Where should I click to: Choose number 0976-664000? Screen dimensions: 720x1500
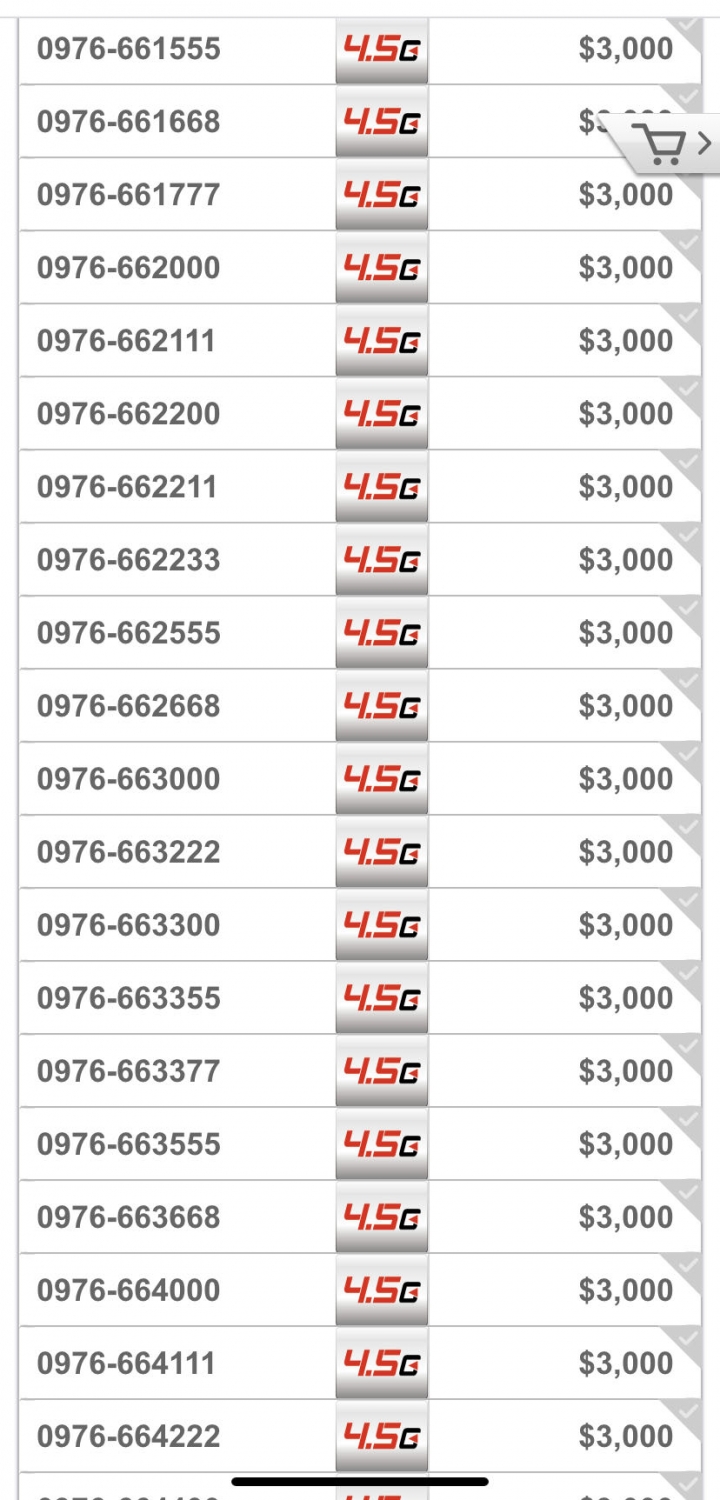(360, 1289)
